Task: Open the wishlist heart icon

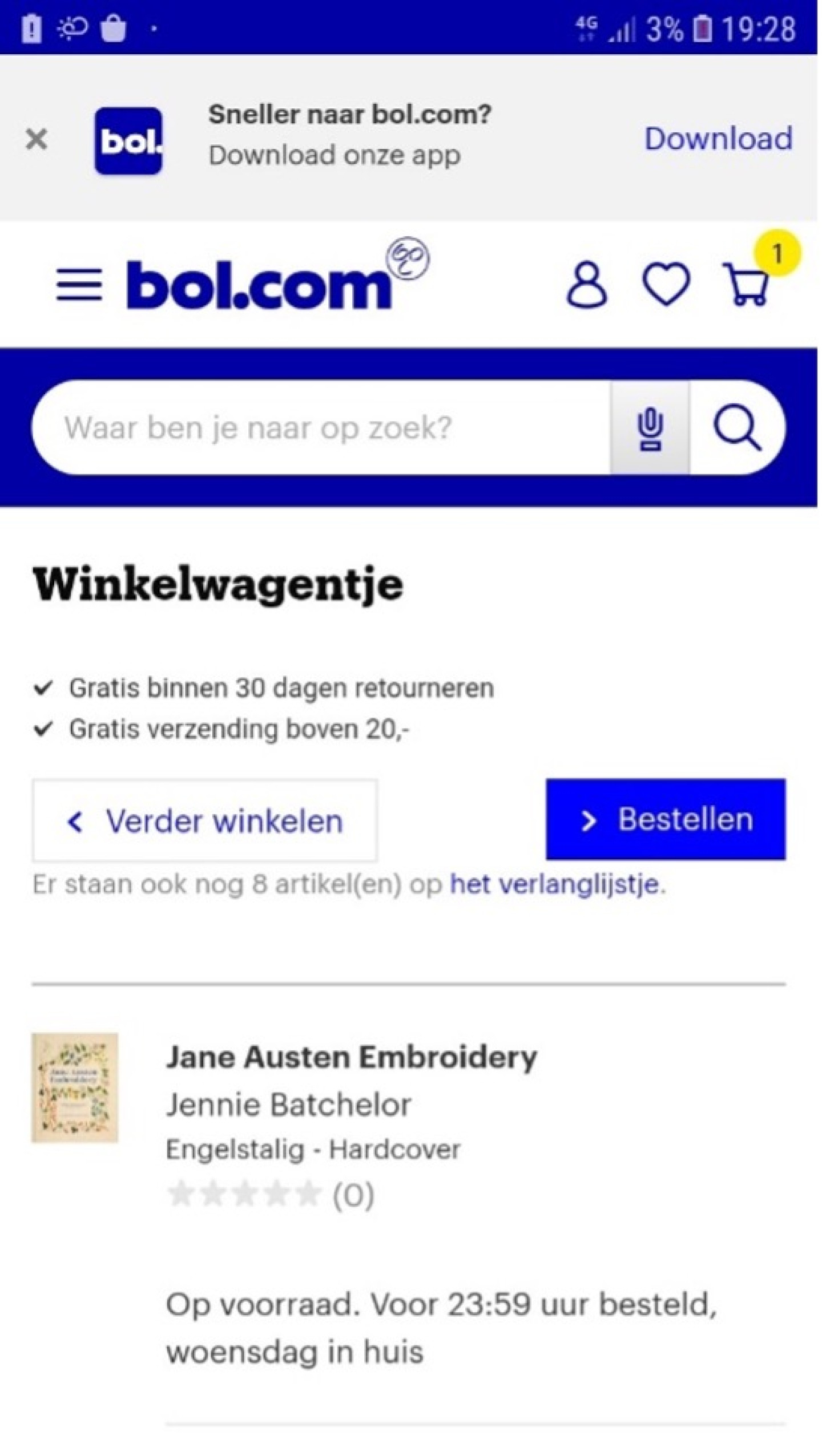Action: [x=666, y=284]
